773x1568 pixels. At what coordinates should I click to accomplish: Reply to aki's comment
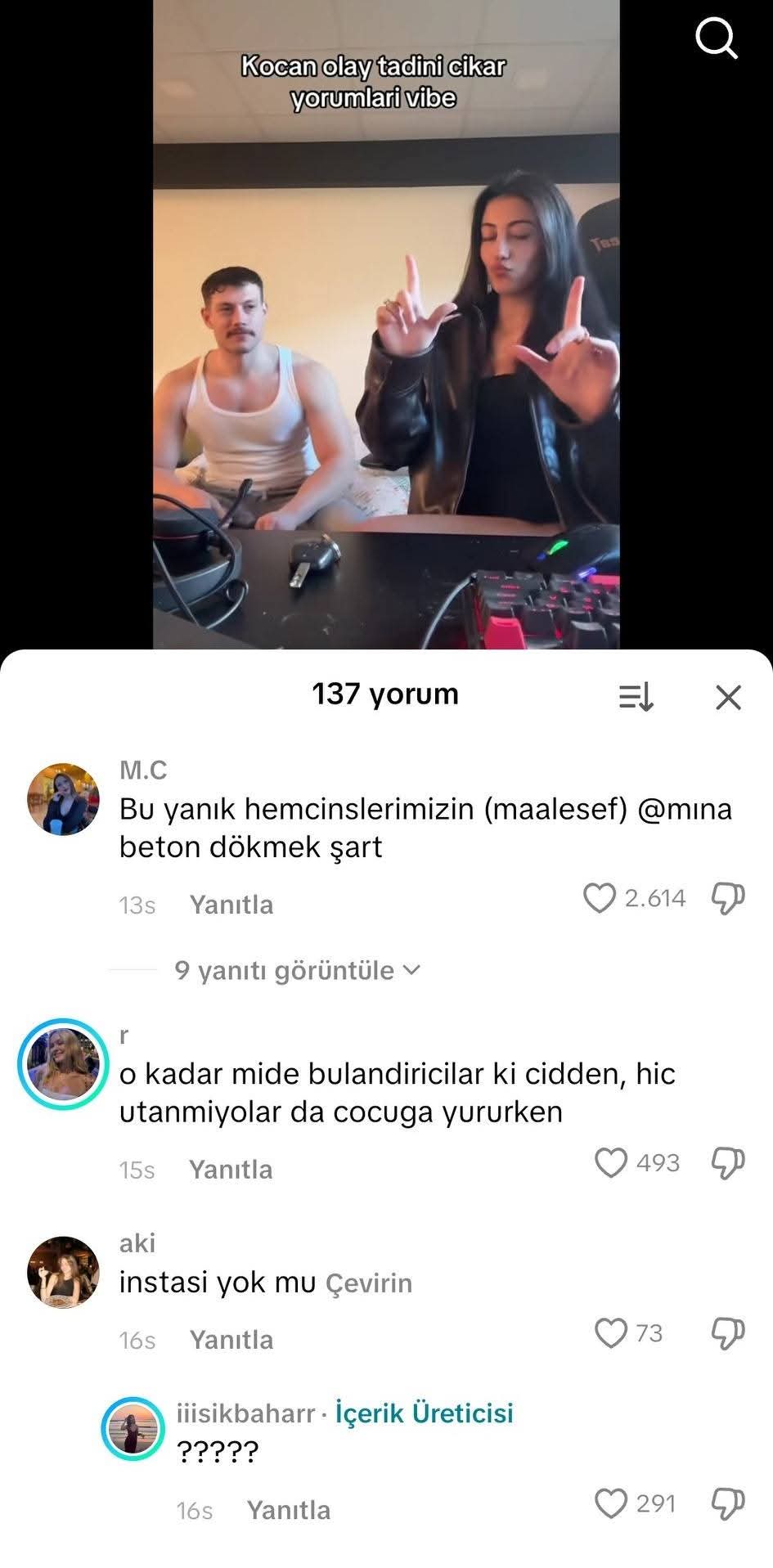coord(231,1340)
